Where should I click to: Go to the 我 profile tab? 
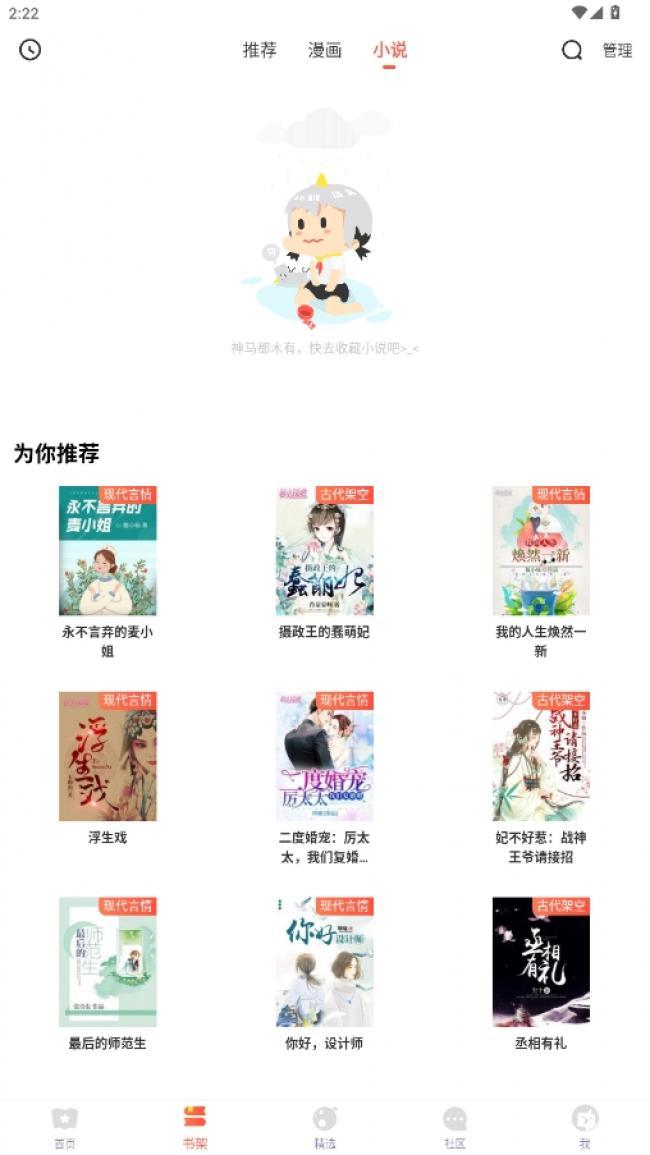585,1126
